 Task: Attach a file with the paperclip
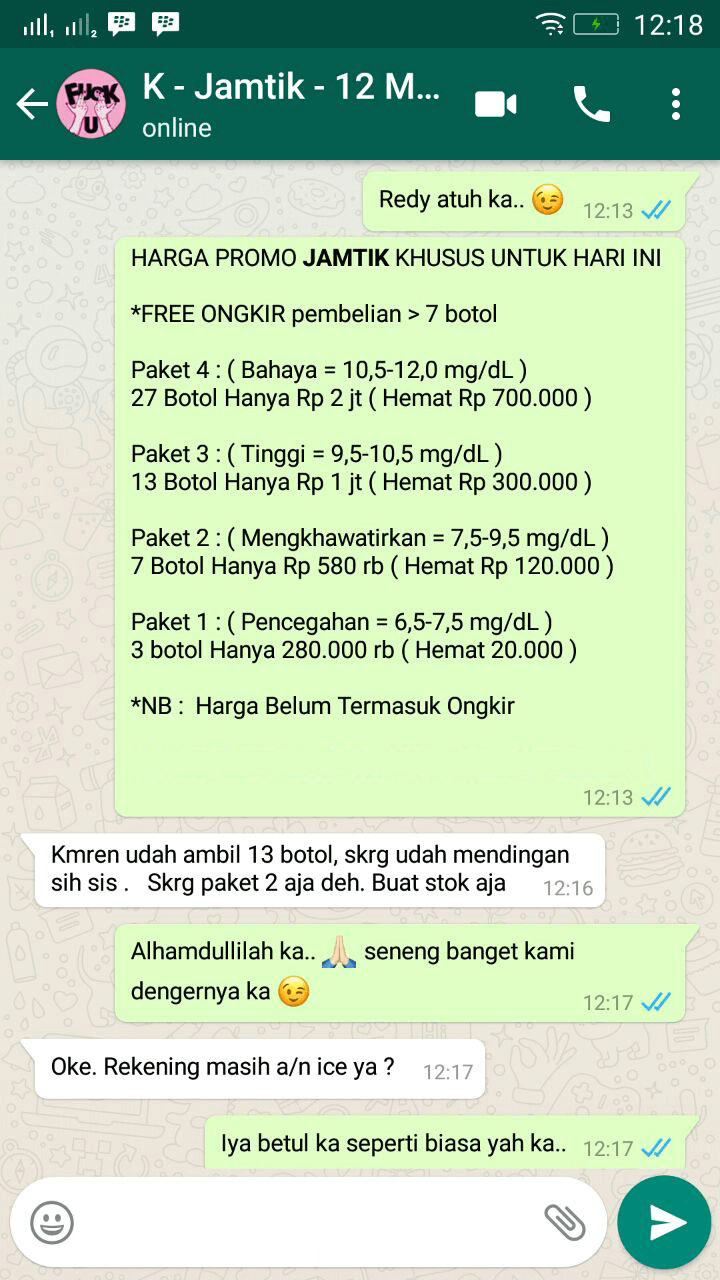(x=564, y=1222)
